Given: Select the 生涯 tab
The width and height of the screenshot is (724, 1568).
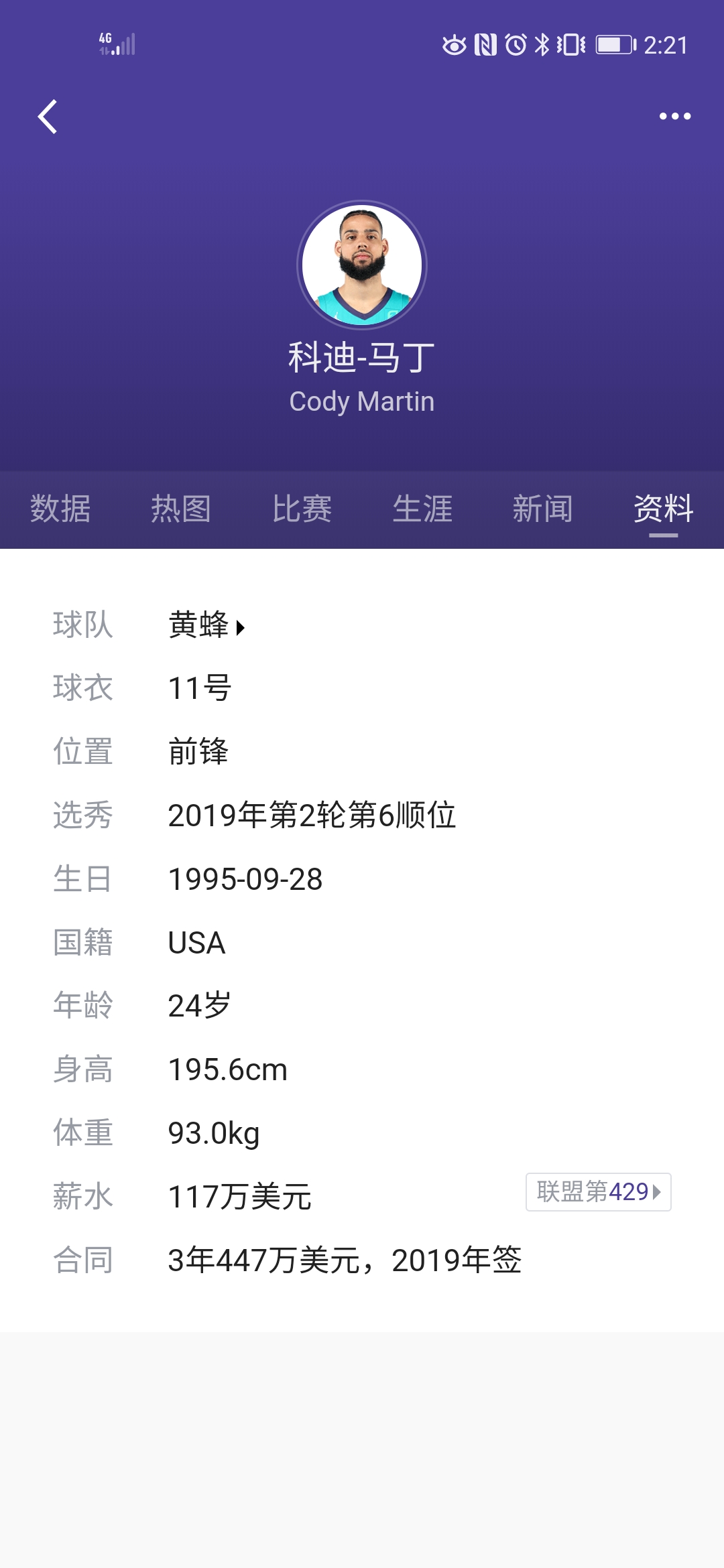Looking at the screenshot, I should (422, 509).
